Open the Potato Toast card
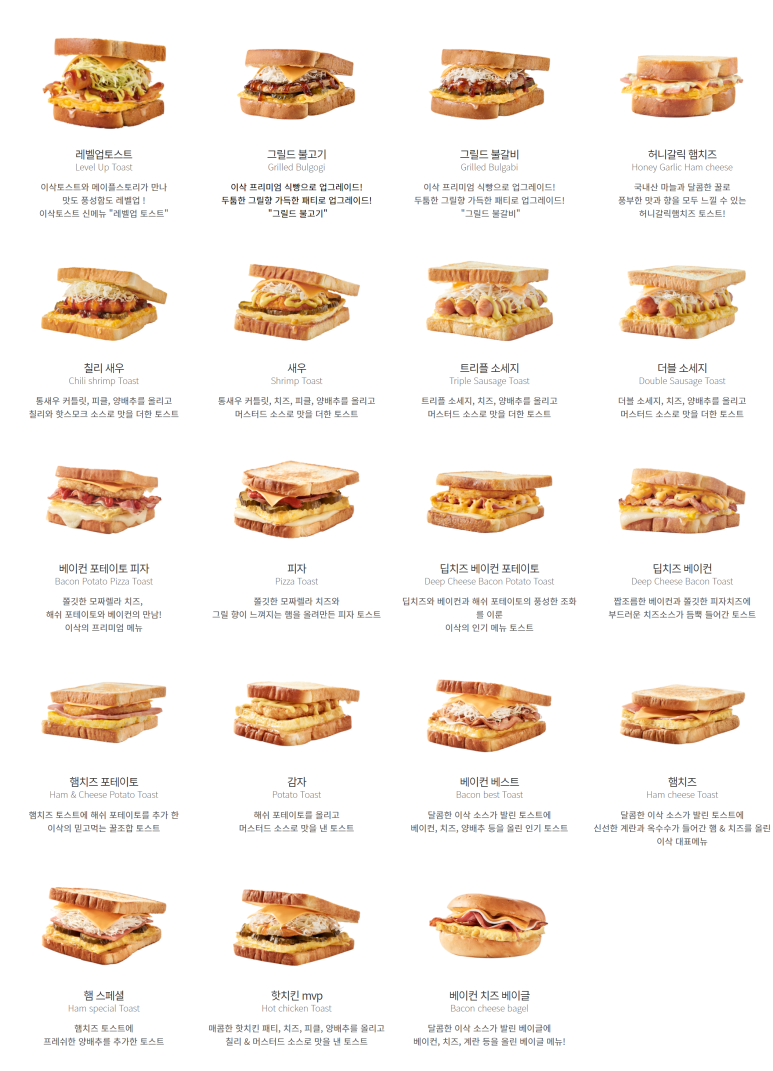The height and width of the screenshot is (1071, 773). click(296, 712)
